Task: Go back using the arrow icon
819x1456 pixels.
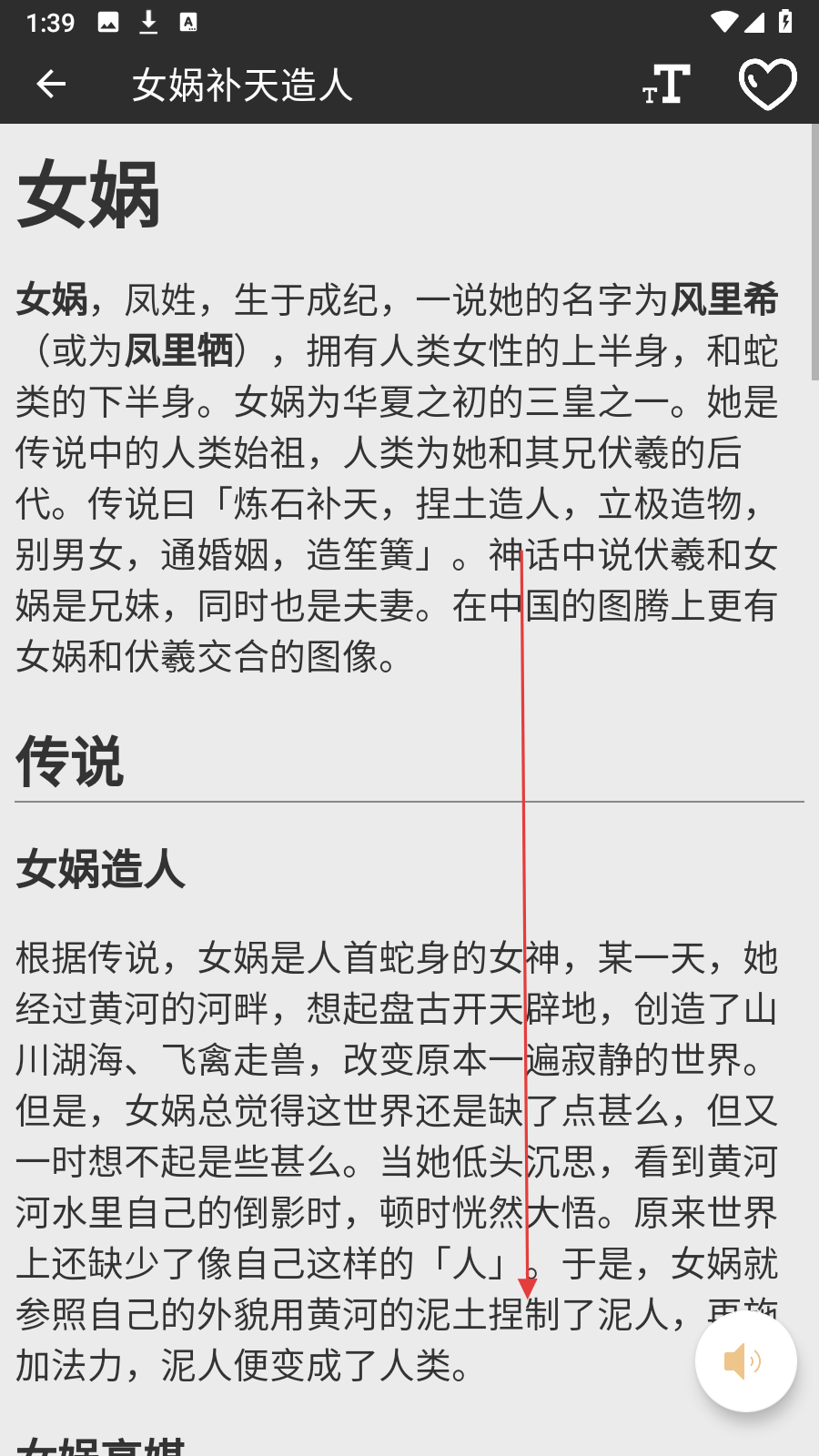Action: click(51, 85)
